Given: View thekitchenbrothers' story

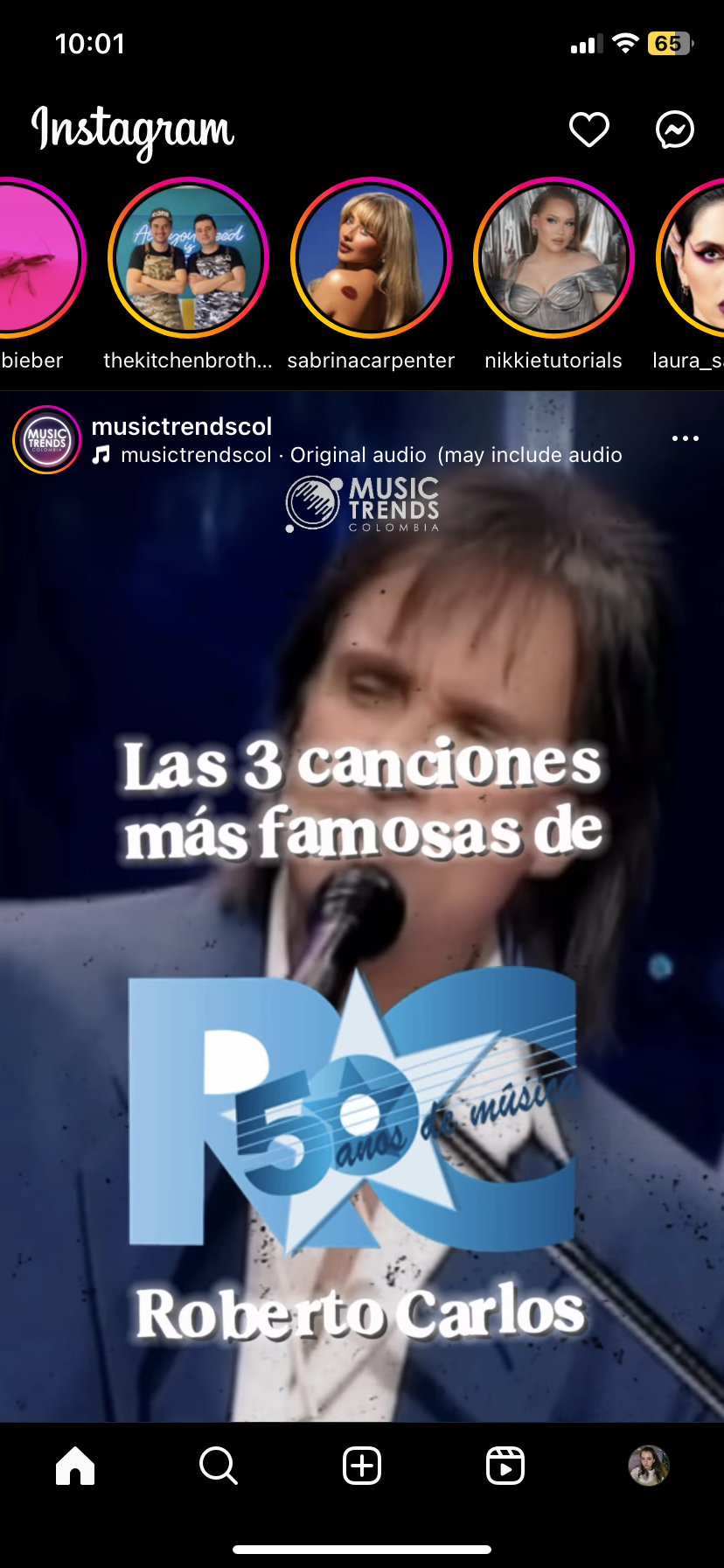Looking at the screenshot, I should pyautogui.click(x=188, y=258).
